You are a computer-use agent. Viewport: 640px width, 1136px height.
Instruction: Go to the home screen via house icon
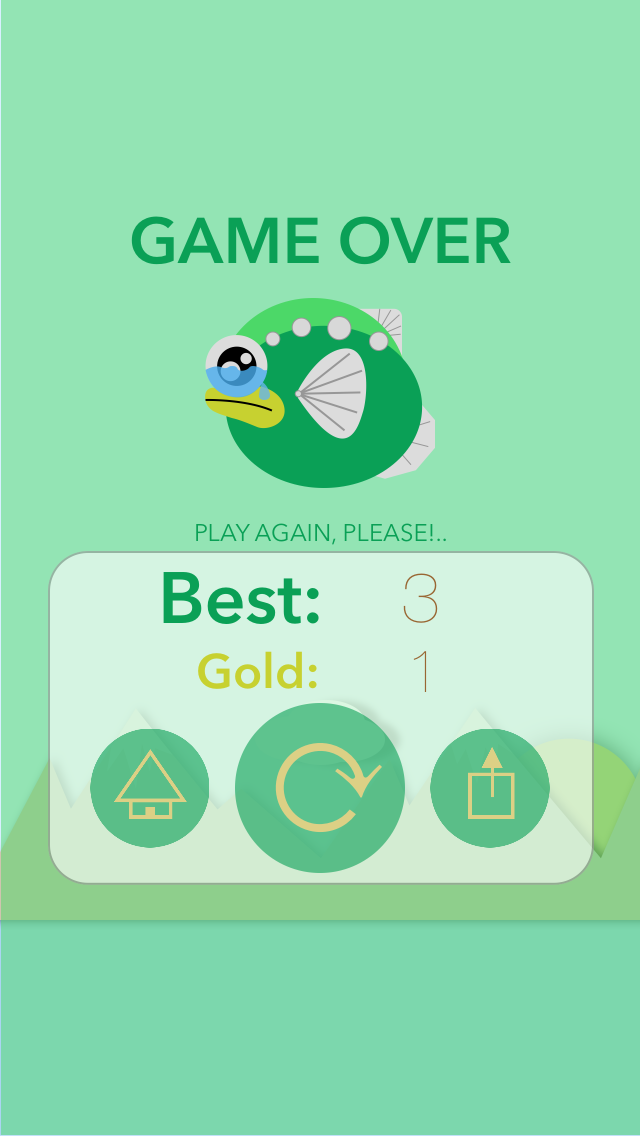pyautogui.click(x=150, y=788)
